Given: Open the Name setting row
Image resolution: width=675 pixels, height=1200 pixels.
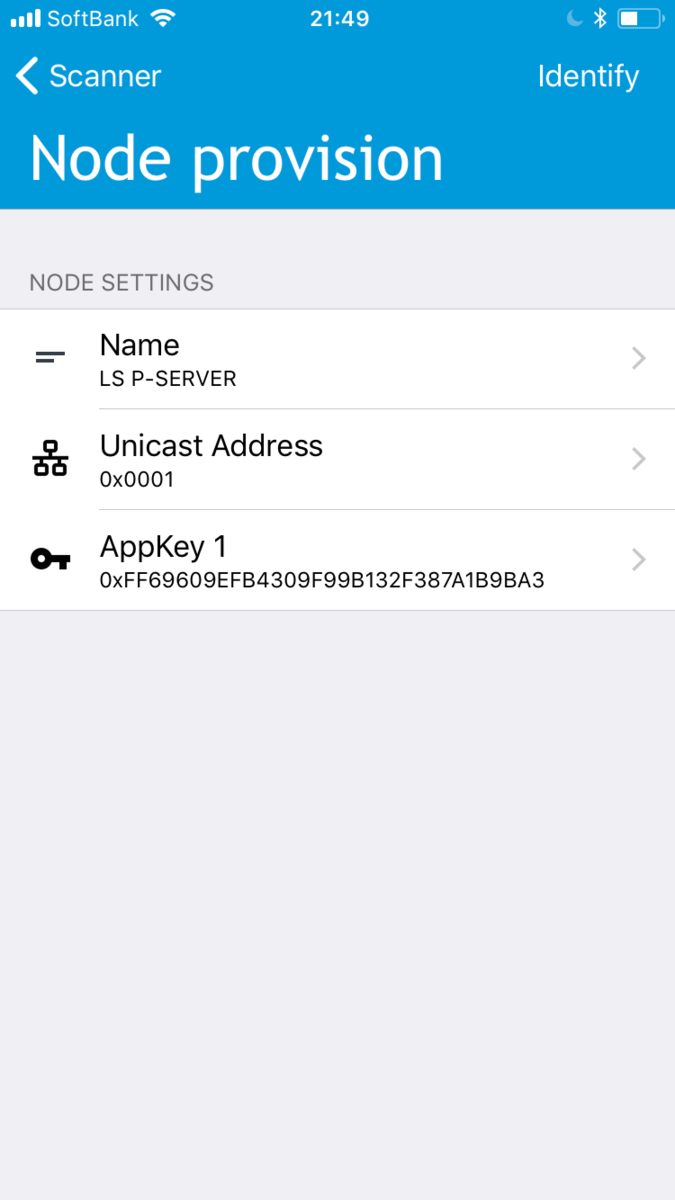Looking at the screenshot, I should (x=337, y=359).
